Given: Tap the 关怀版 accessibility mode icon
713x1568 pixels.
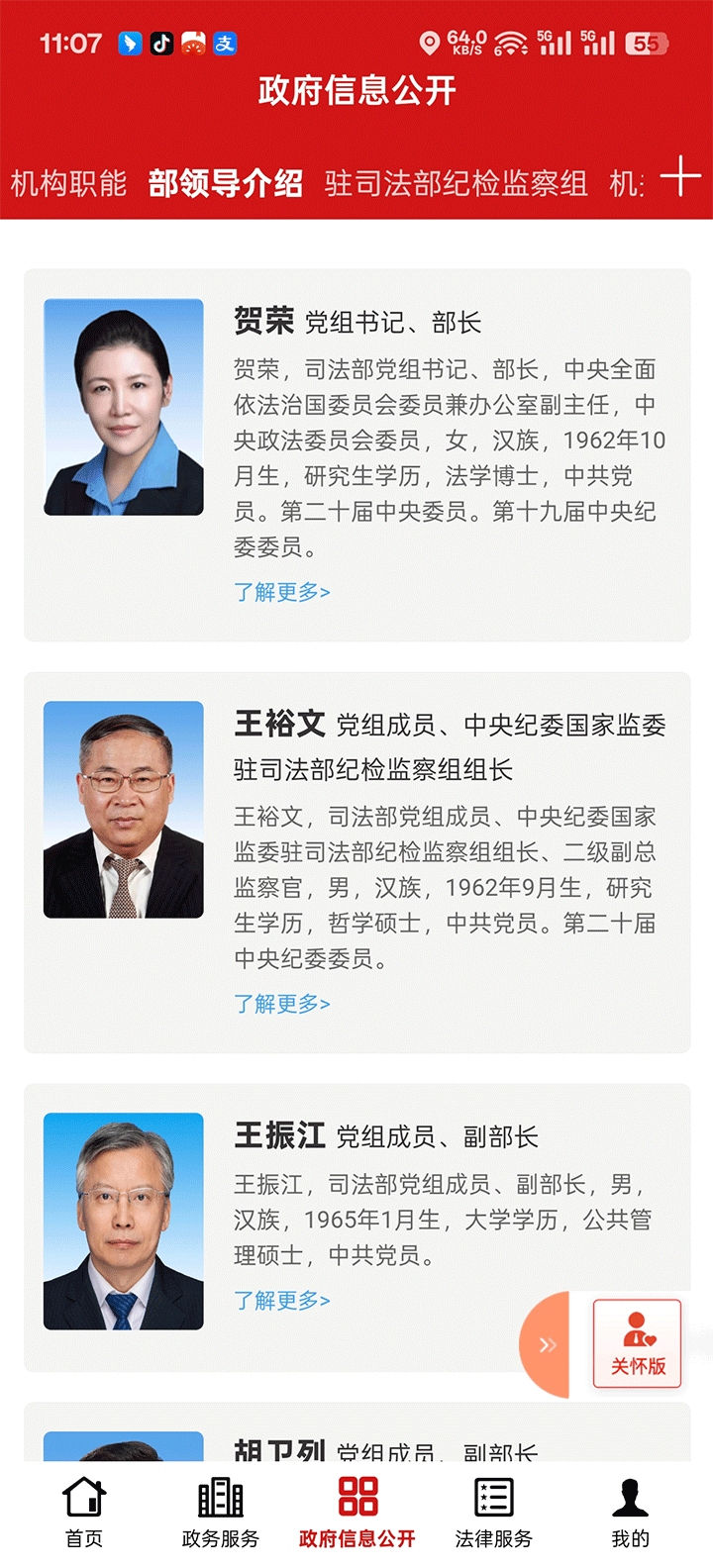Looking at the screenshot, I should 637,1343.
